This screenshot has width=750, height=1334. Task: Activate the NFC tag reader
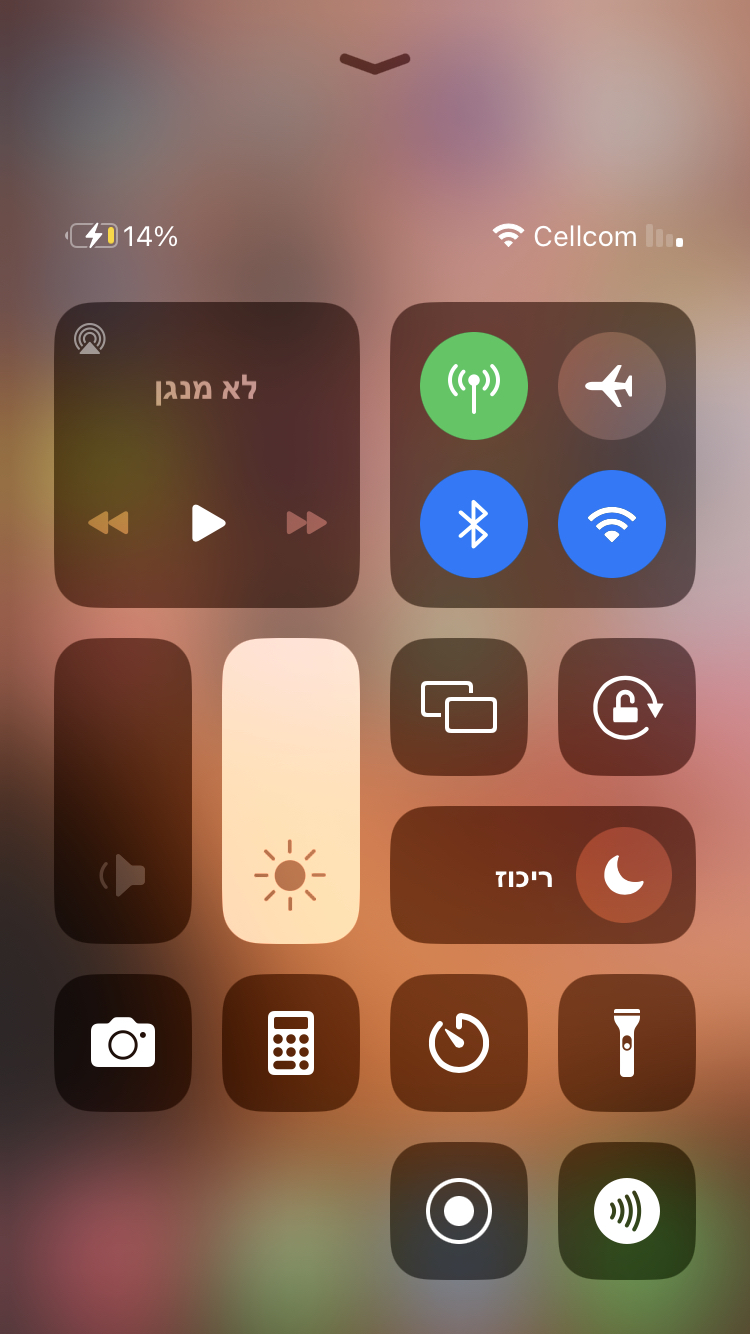(626, 1211)
